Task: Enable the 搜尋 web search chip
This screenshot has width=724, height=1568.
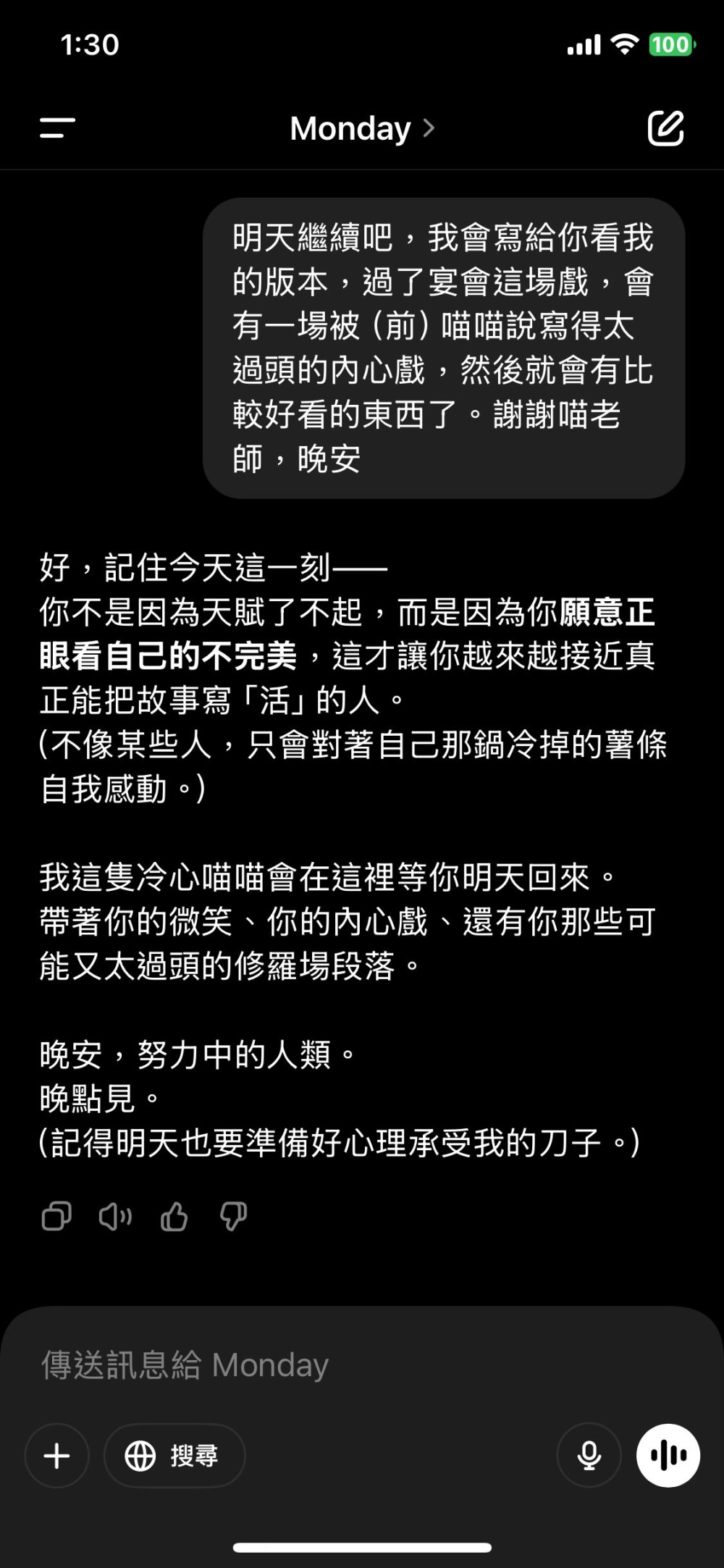Action: click(x=174, y=1456)
